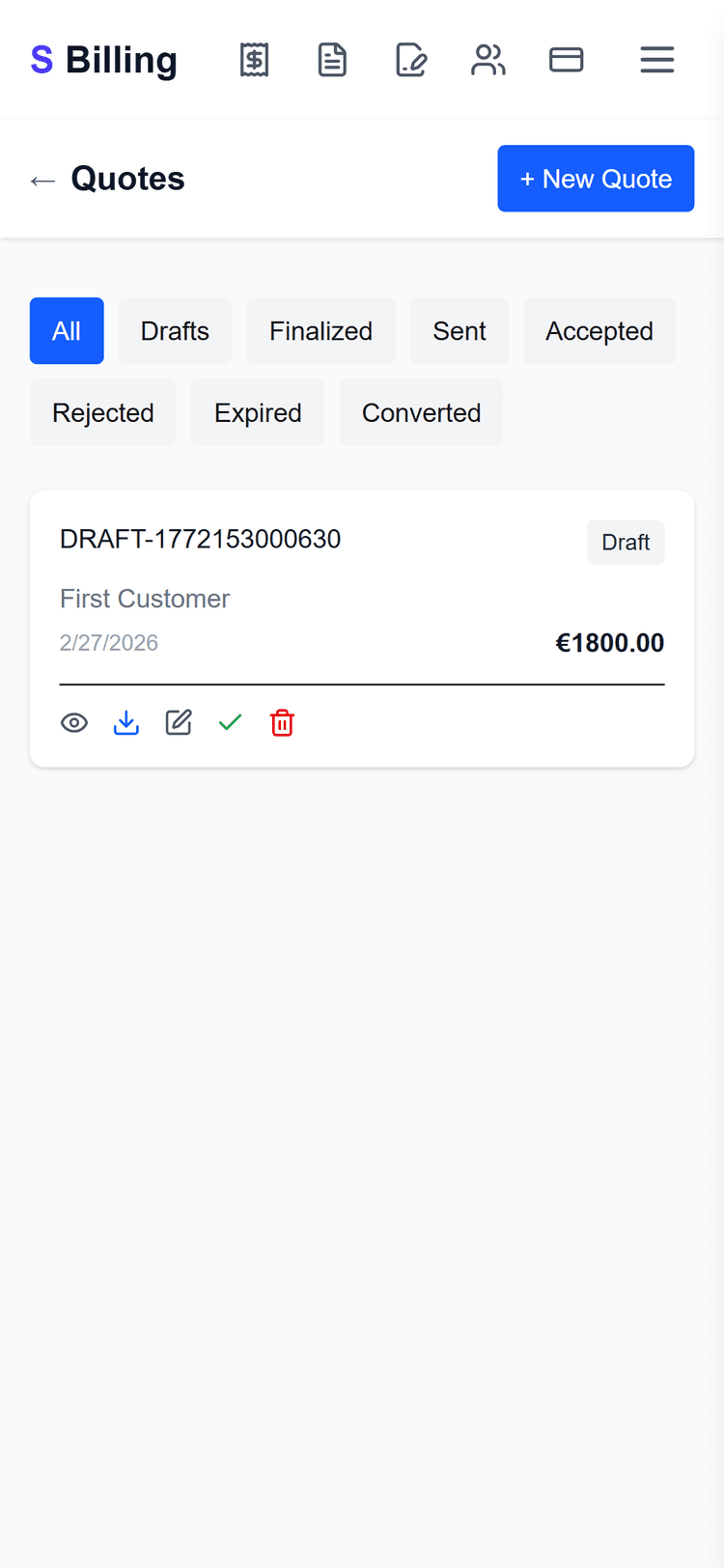Create a new quote
The width and height of the screenshot is (724, 1568).
[596, 179]
